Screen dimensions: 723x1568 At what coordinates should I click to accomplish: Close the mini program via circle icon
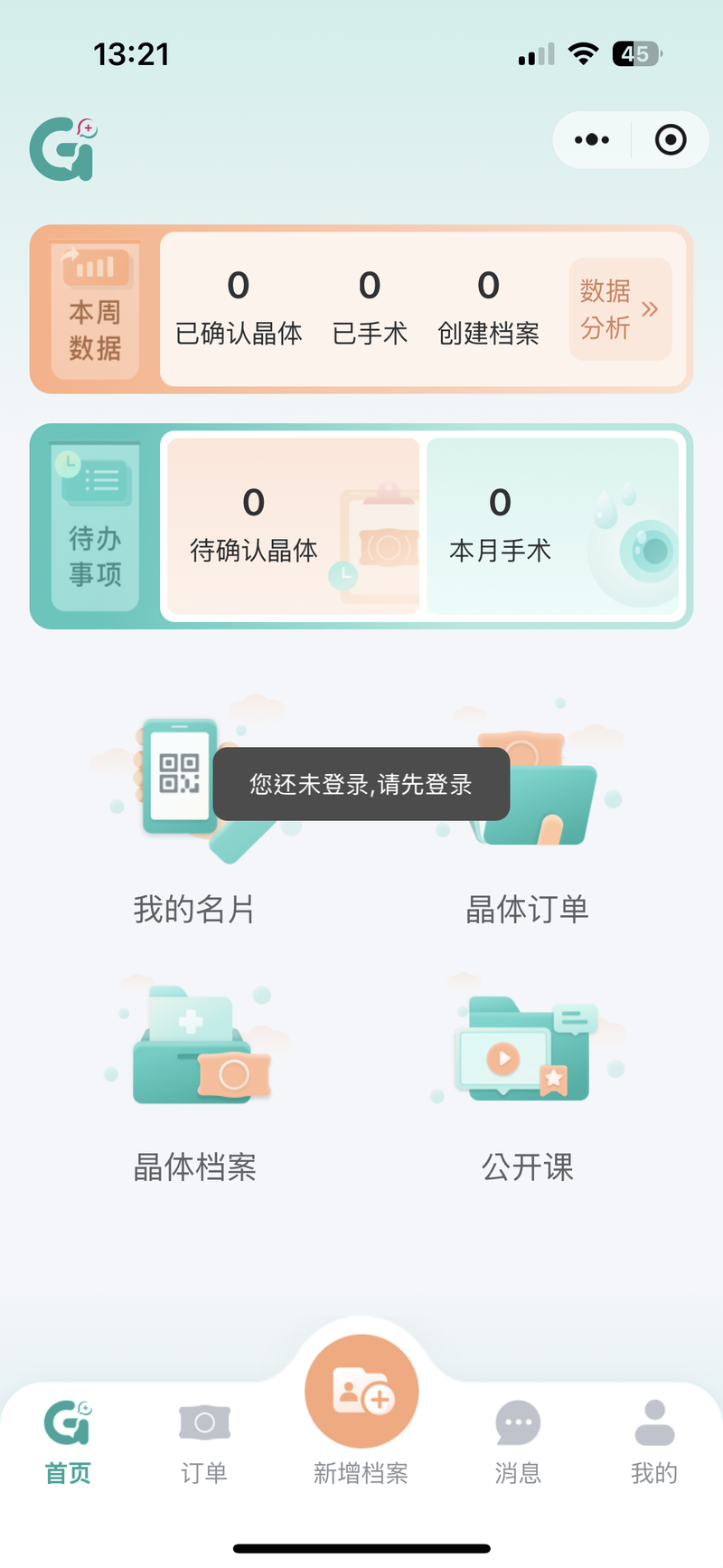pos(670,140)
